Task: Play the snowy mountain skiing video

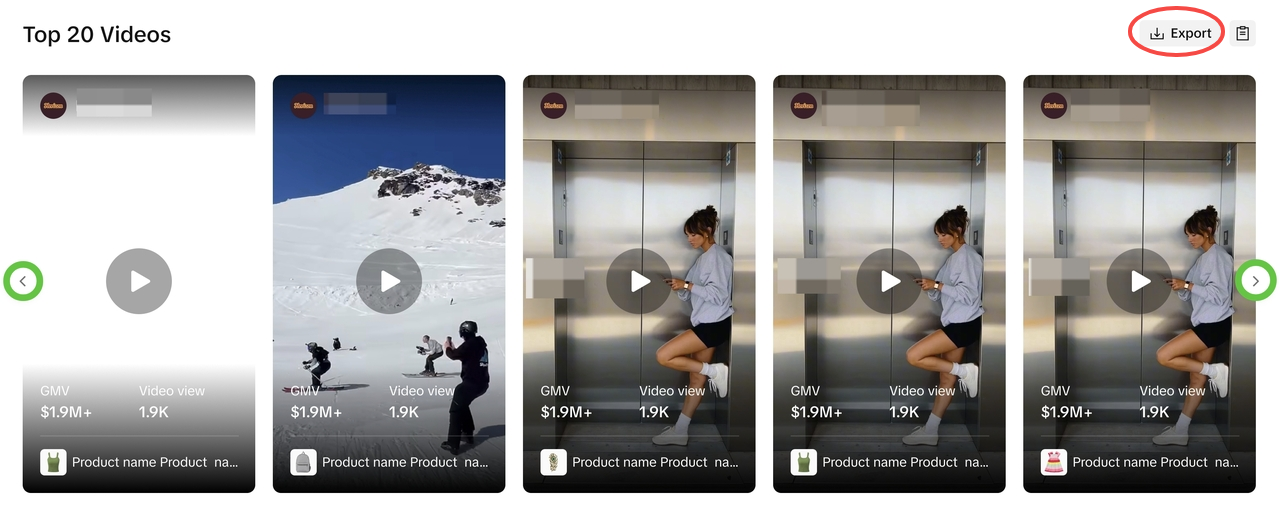Action: [389, 281]
